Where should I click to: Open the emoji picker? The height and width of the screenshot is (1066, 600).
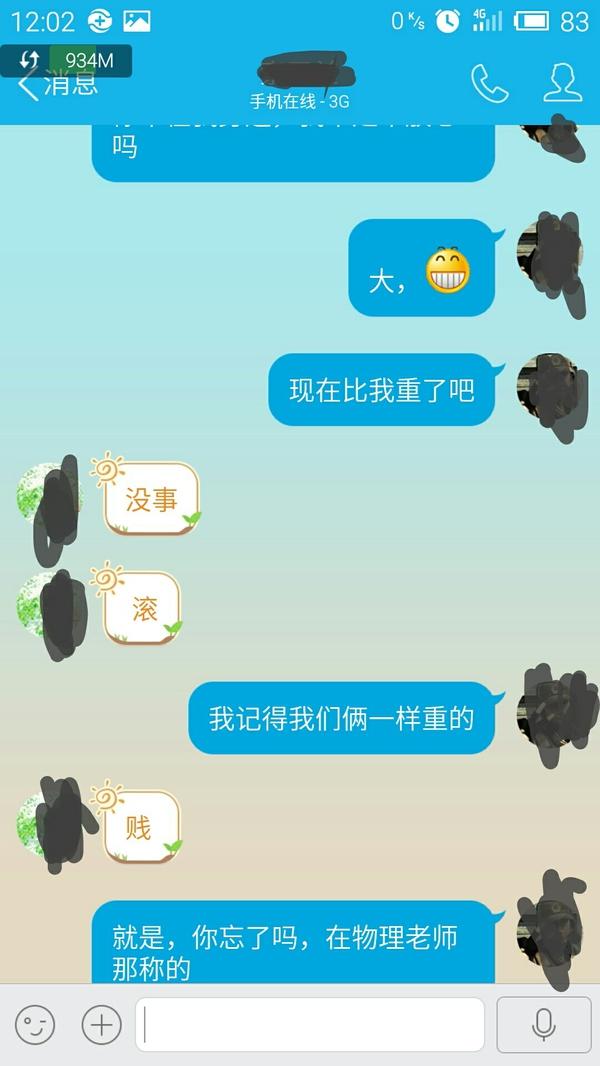click(x=35, y=1024)
